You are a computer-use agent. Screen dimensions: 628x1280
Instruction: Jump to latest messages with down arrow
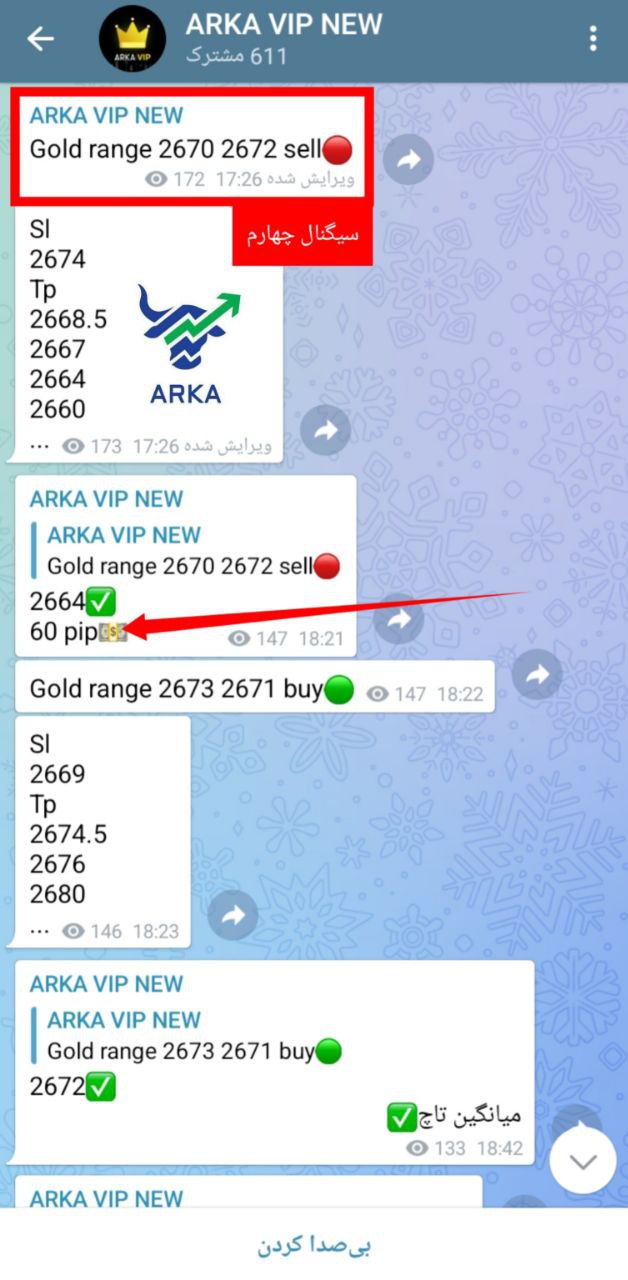click(583, 1161)
